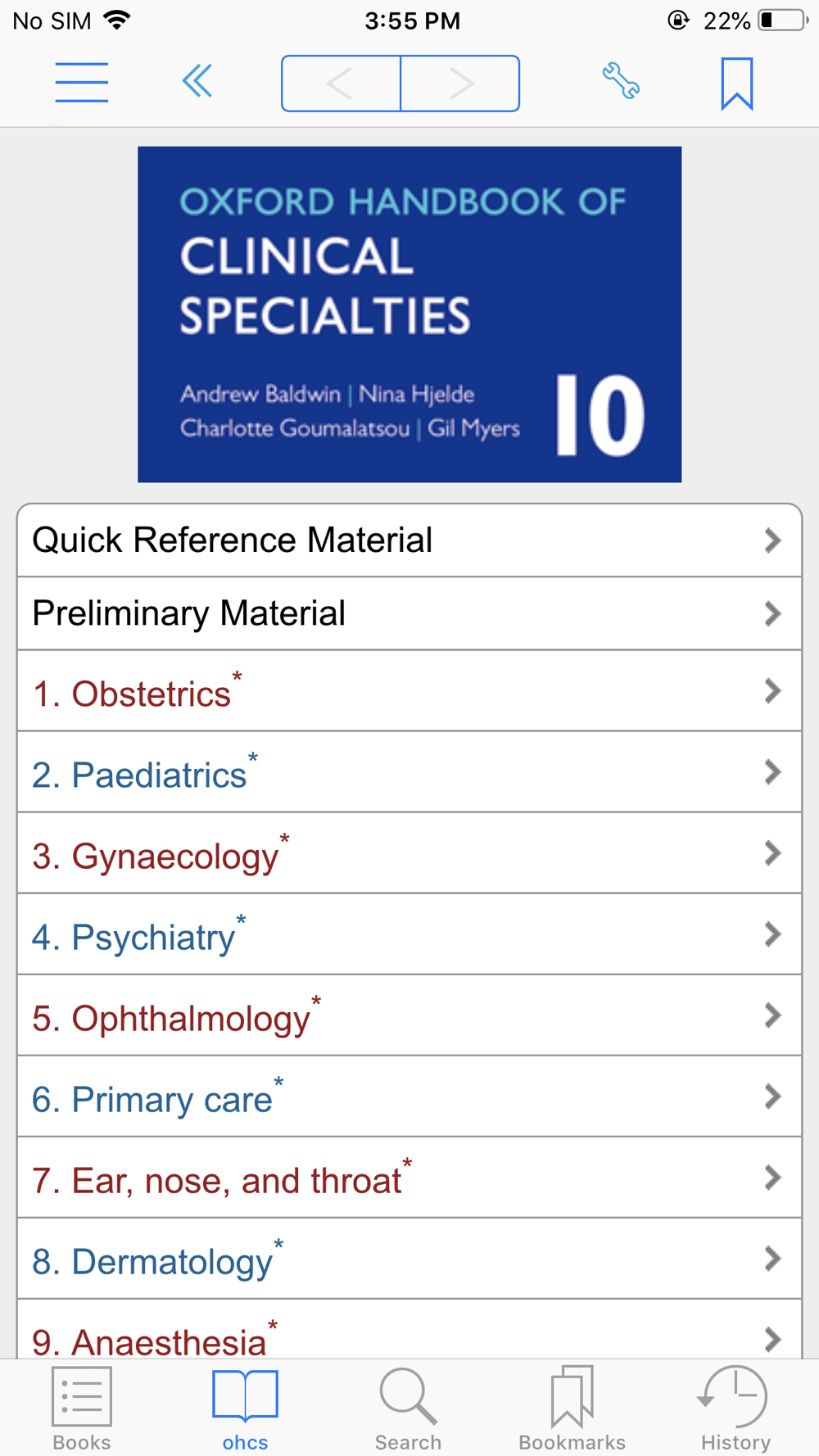Open chapter 3 Gynaecology

pyautogui.click(x=409, y=853)
